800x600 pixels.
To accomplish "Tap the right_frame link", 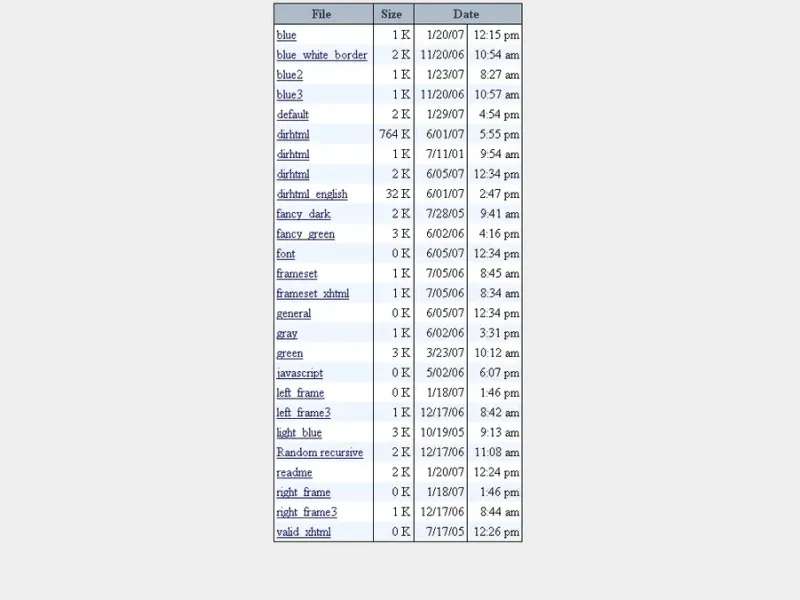I will point(303,492).
